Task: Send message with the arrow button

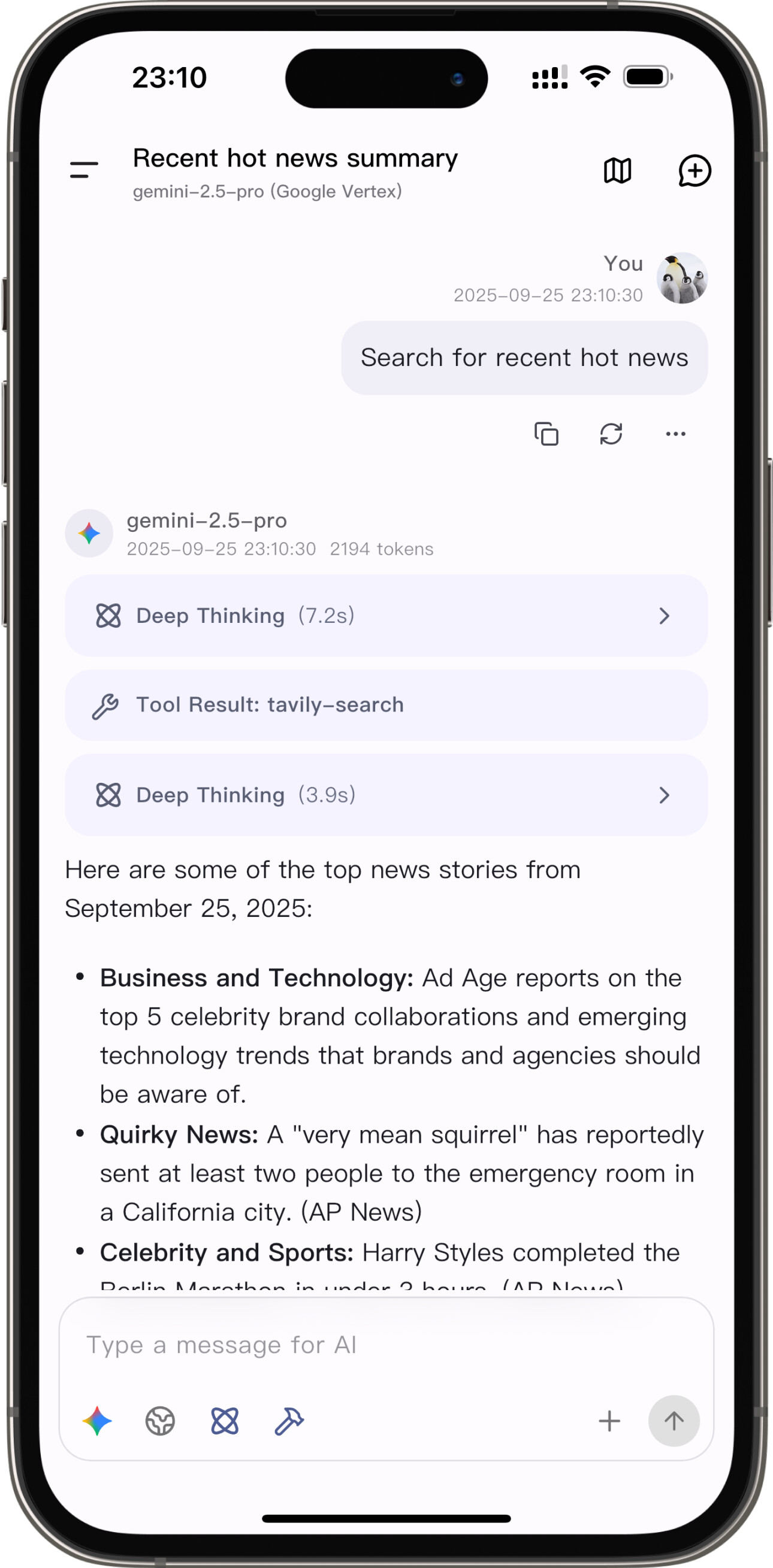Action: (x=674, y=1421)
